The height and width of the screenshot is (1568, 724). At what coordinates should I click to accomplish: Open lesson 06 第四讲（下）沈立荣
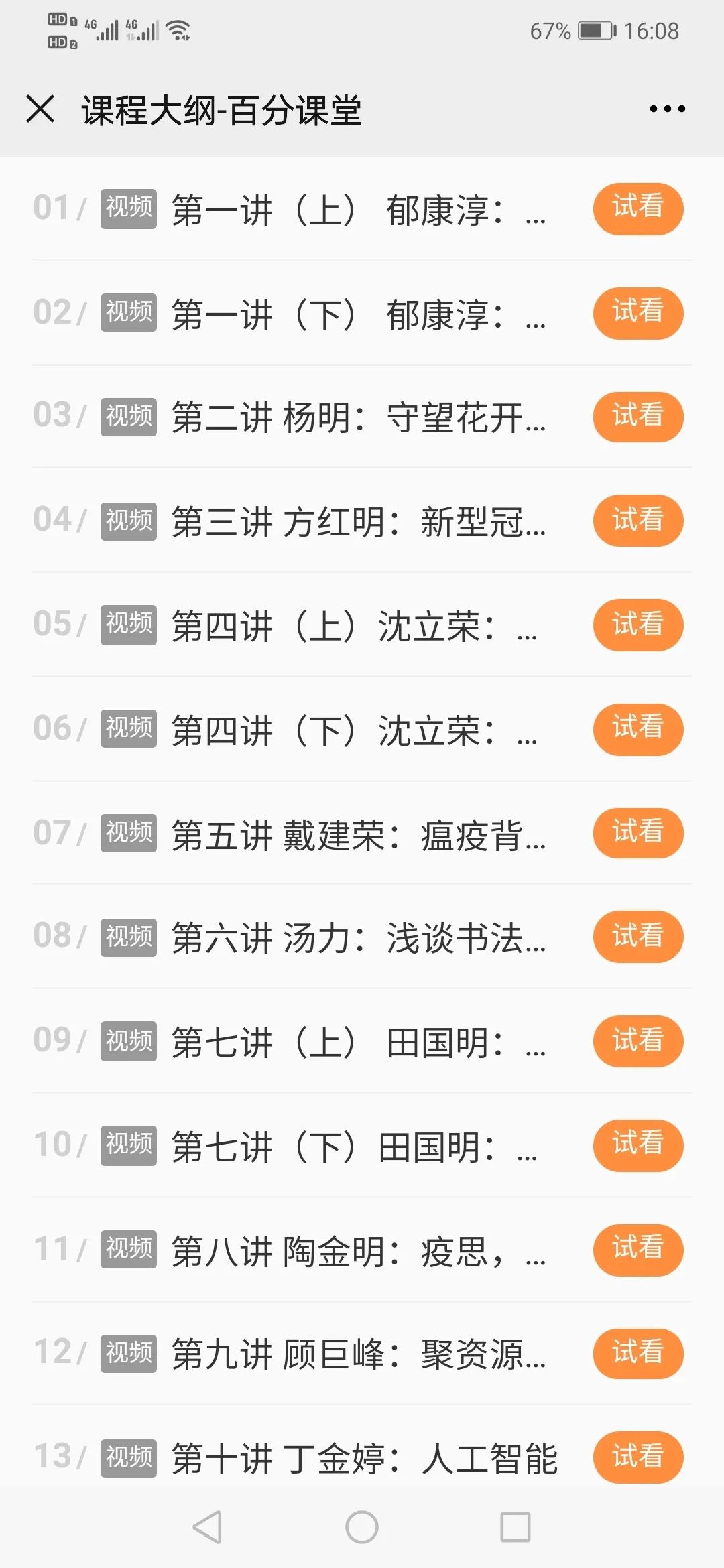tap(354, 730)
